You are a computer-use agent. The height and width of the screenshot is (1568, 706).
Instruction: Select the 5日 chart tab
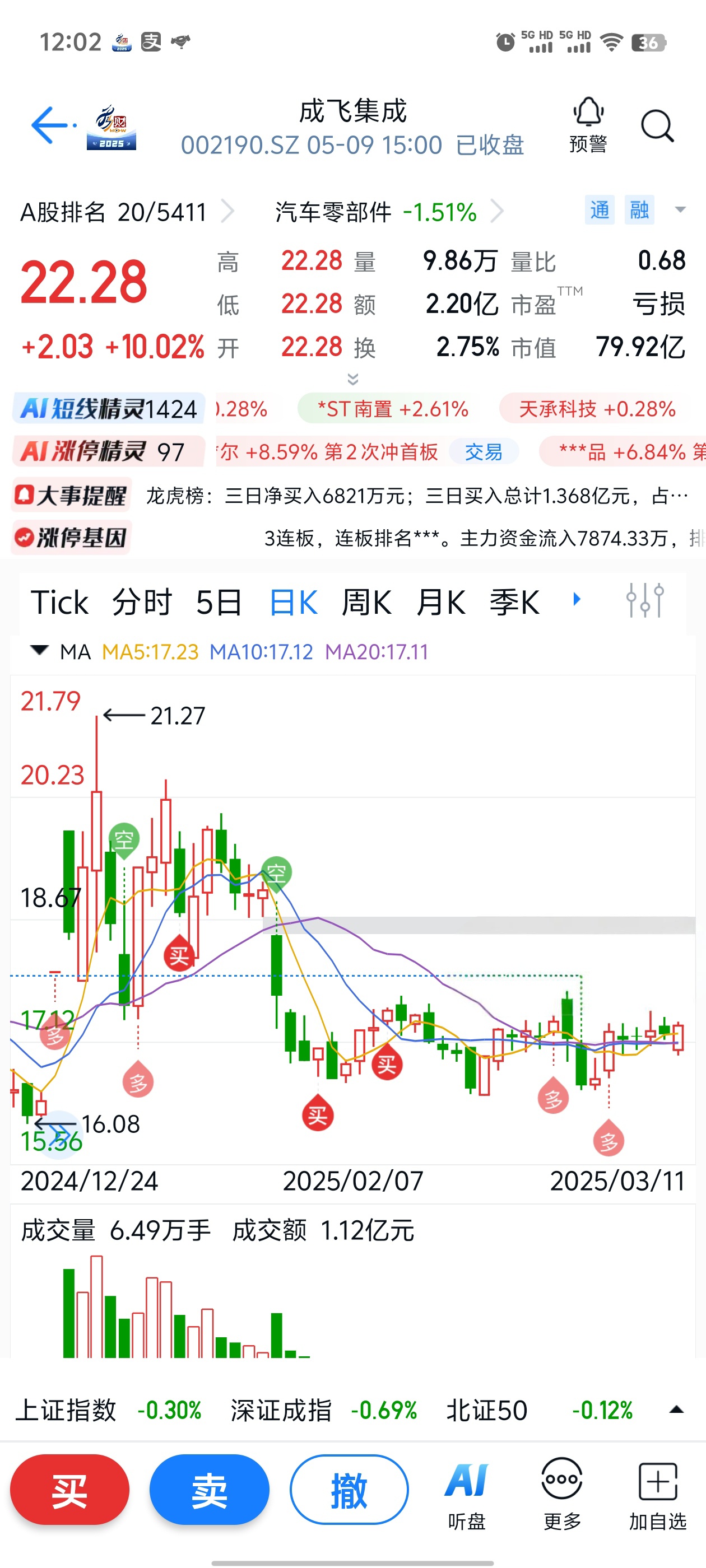(219, 603)
